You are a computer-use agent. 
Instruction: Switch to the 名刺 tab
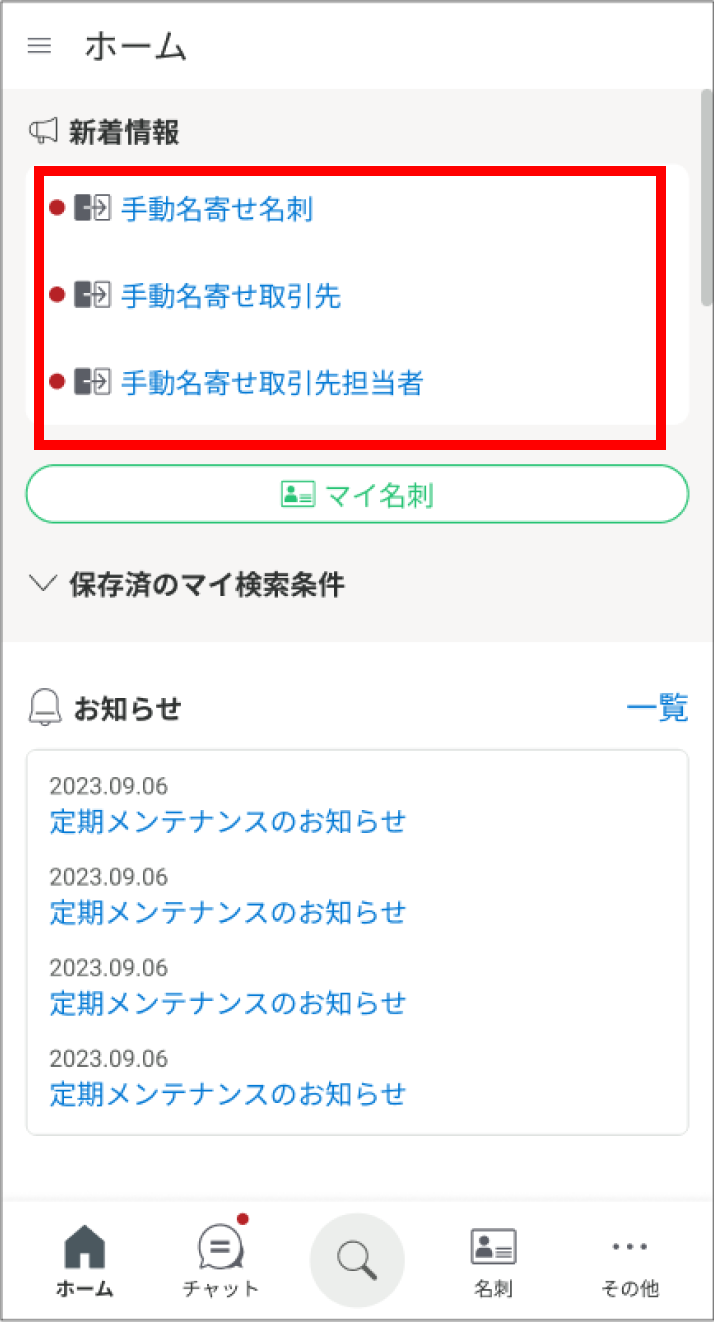tap(493, 1261)
